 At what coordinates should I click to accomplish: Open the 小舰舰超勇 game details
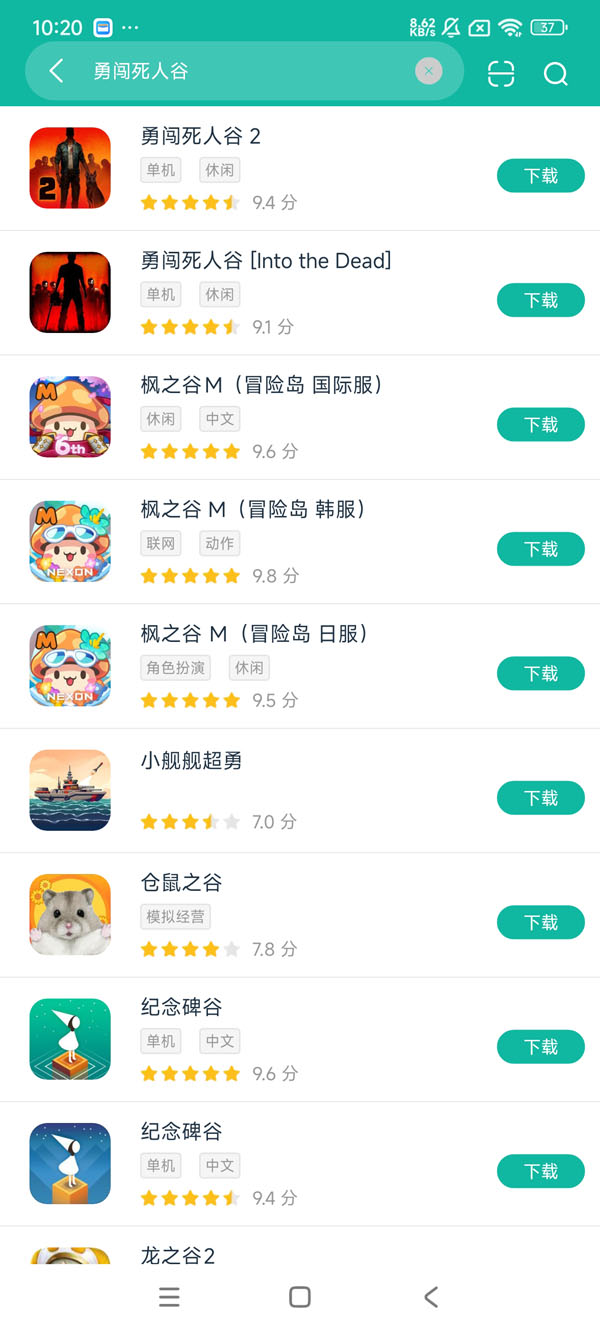pos(191,761)
